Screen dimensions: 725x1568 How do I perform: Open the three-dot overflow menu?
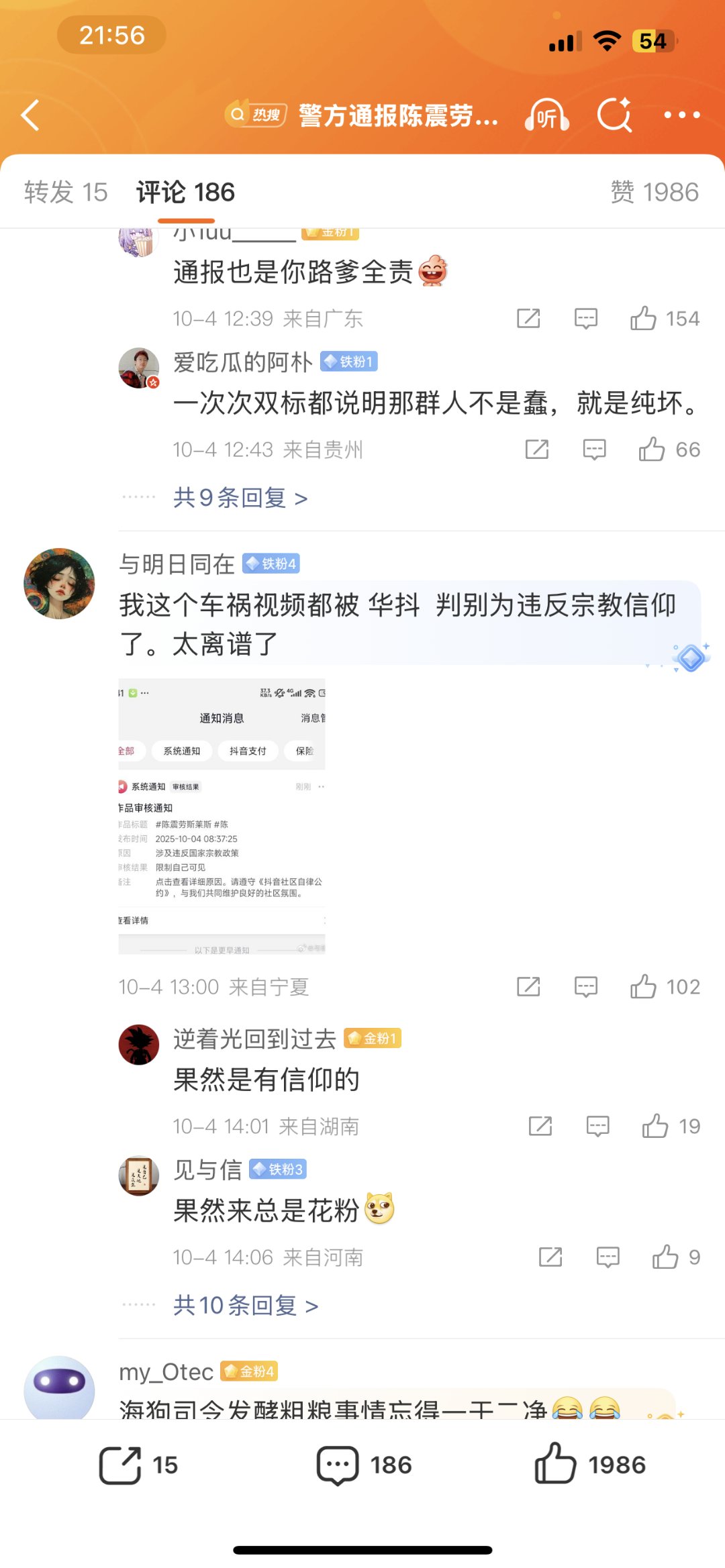pos(681,115)
